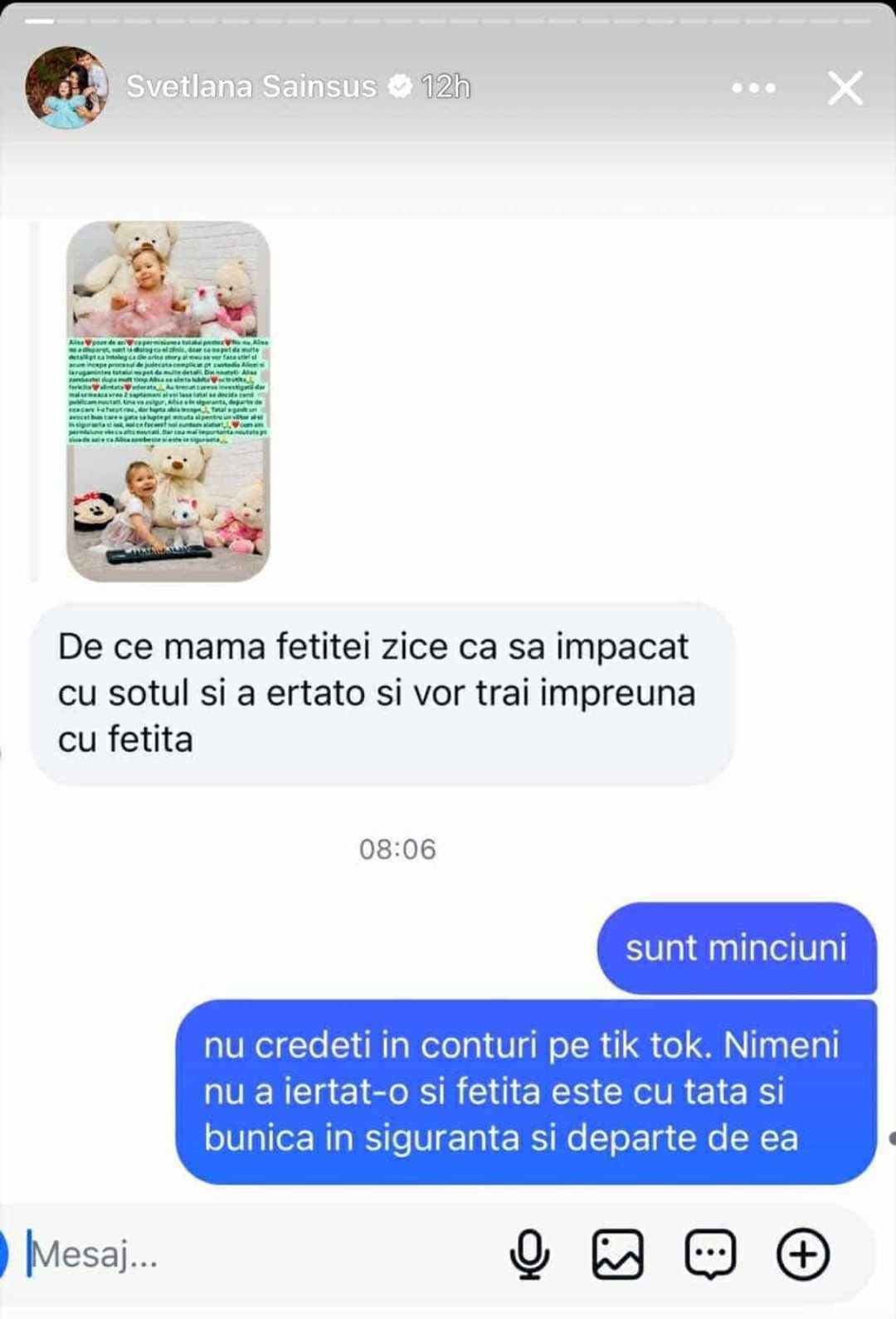Close the story viewer
Image resolution: width=896 pixels, height=1319 pixels.
click(x=845, y=87)
